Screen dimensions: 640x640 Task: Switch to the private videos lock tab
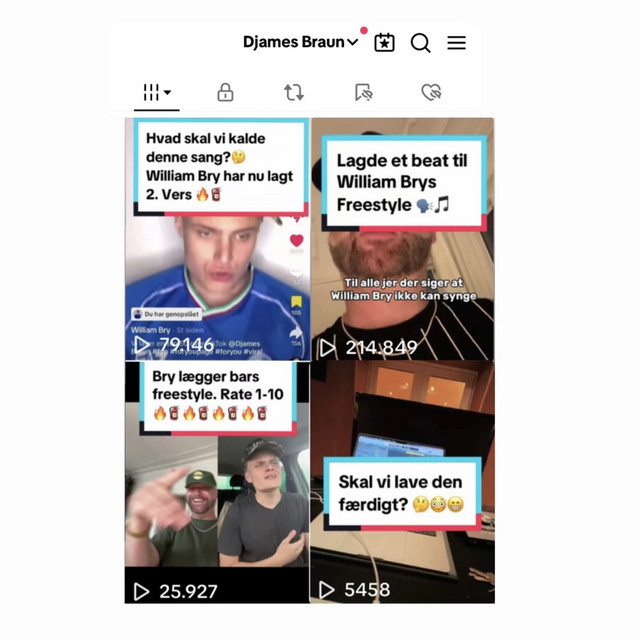[x=225, y=93]
